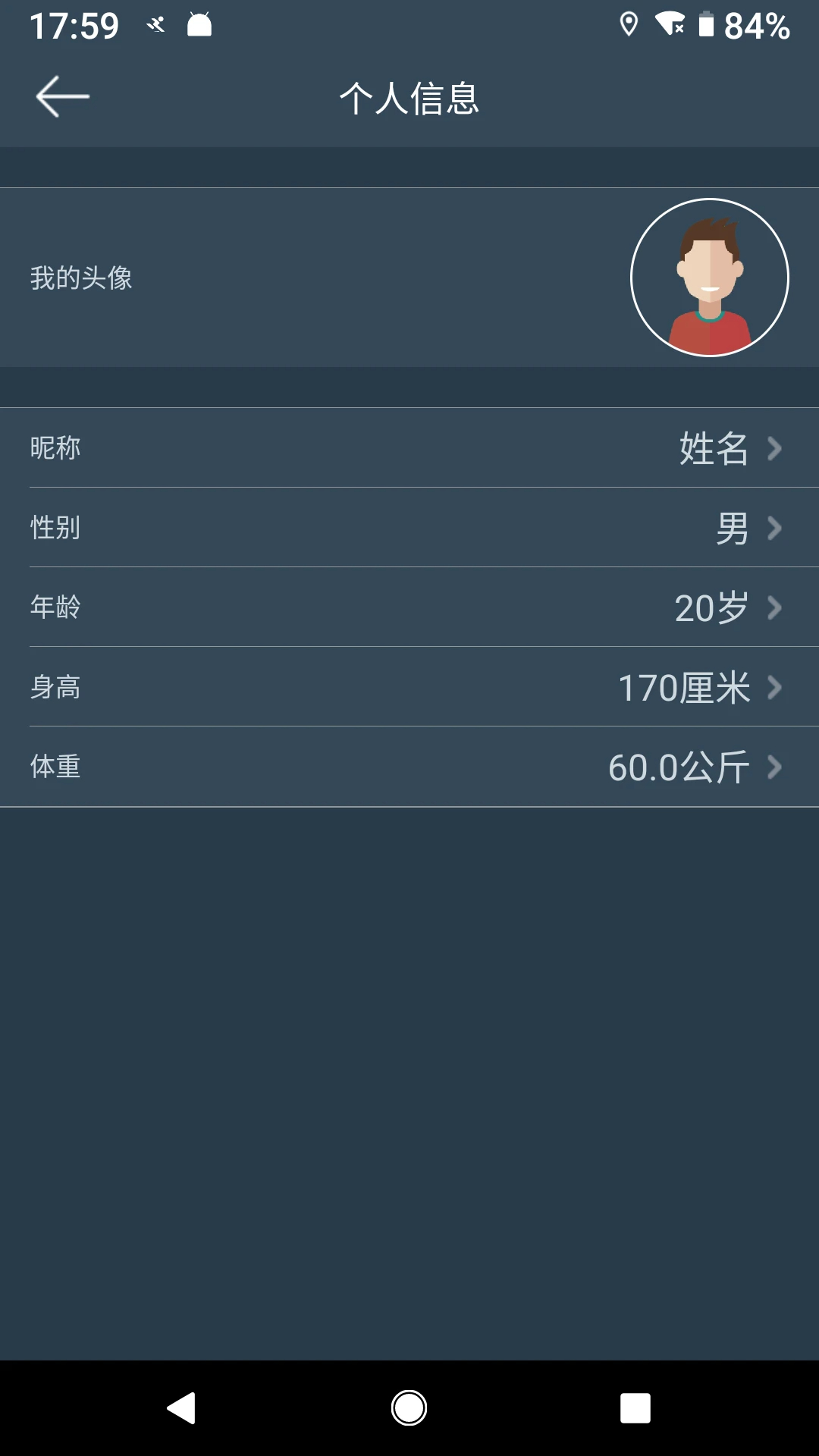Screen dimensions: 819x1456
Task: Expand the 昵称 nickname editor
Action: pyautogui.click(x=409, y=448)
